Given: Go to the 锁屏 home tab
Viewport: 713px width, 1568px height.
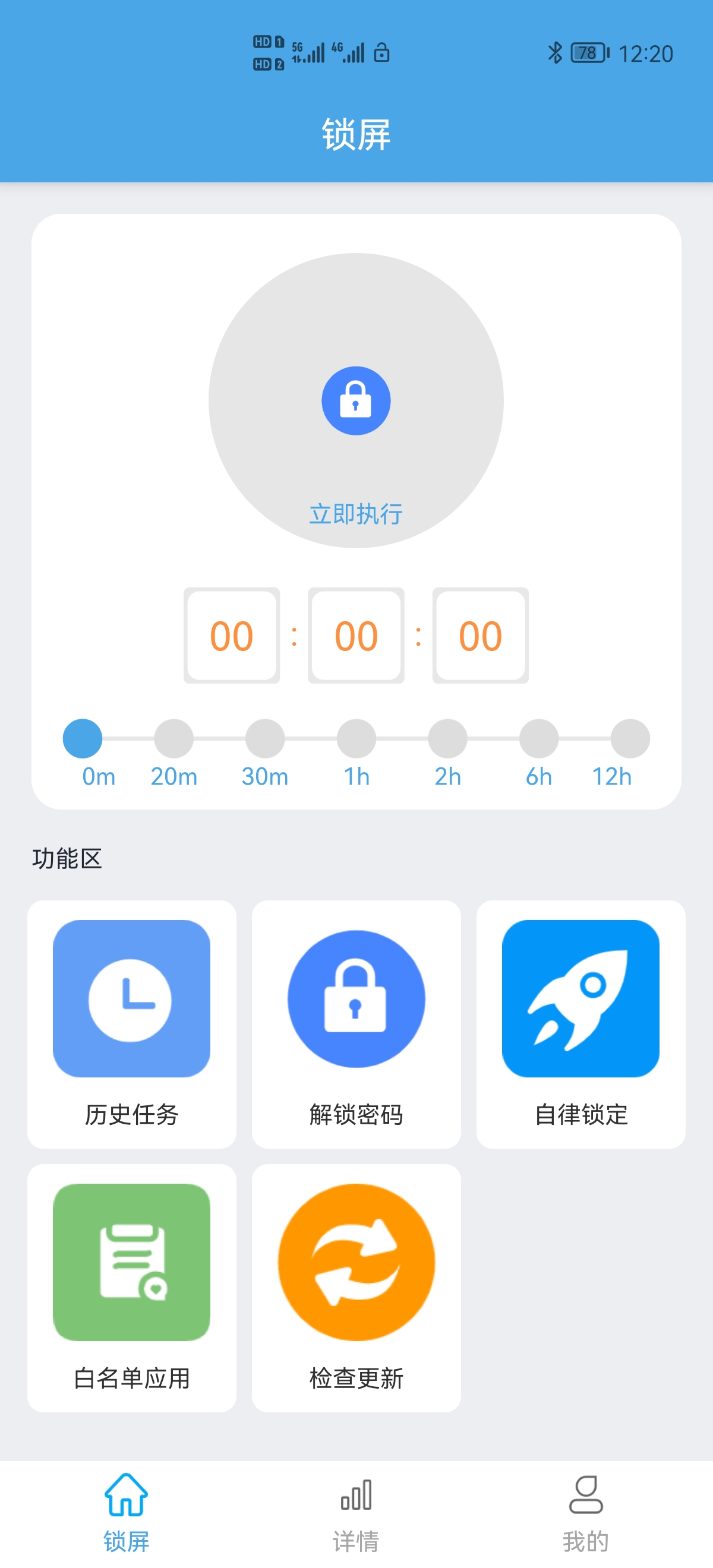Looking at the screenshot, I should point(126,1513).
